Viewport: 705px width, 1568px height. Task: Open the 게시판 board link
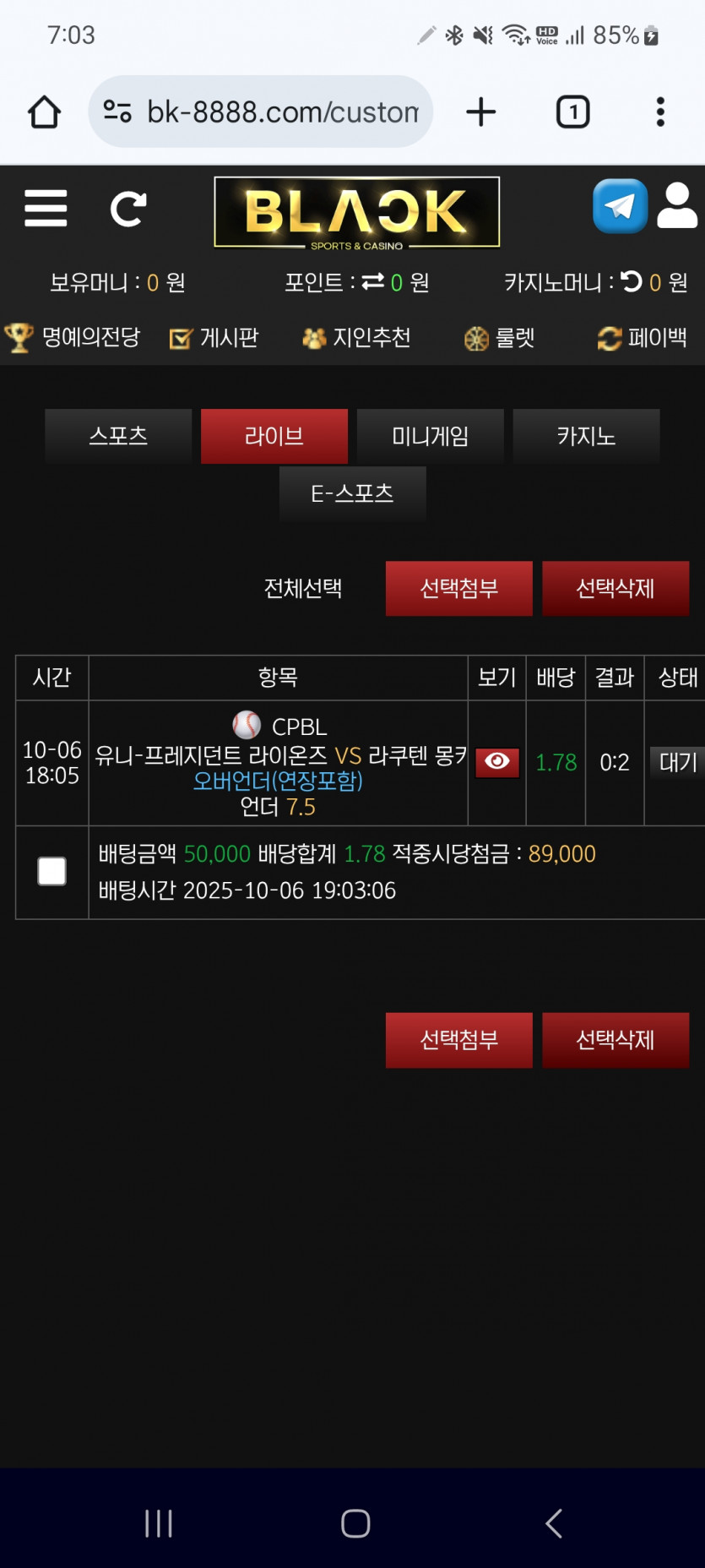pos(214,338)
